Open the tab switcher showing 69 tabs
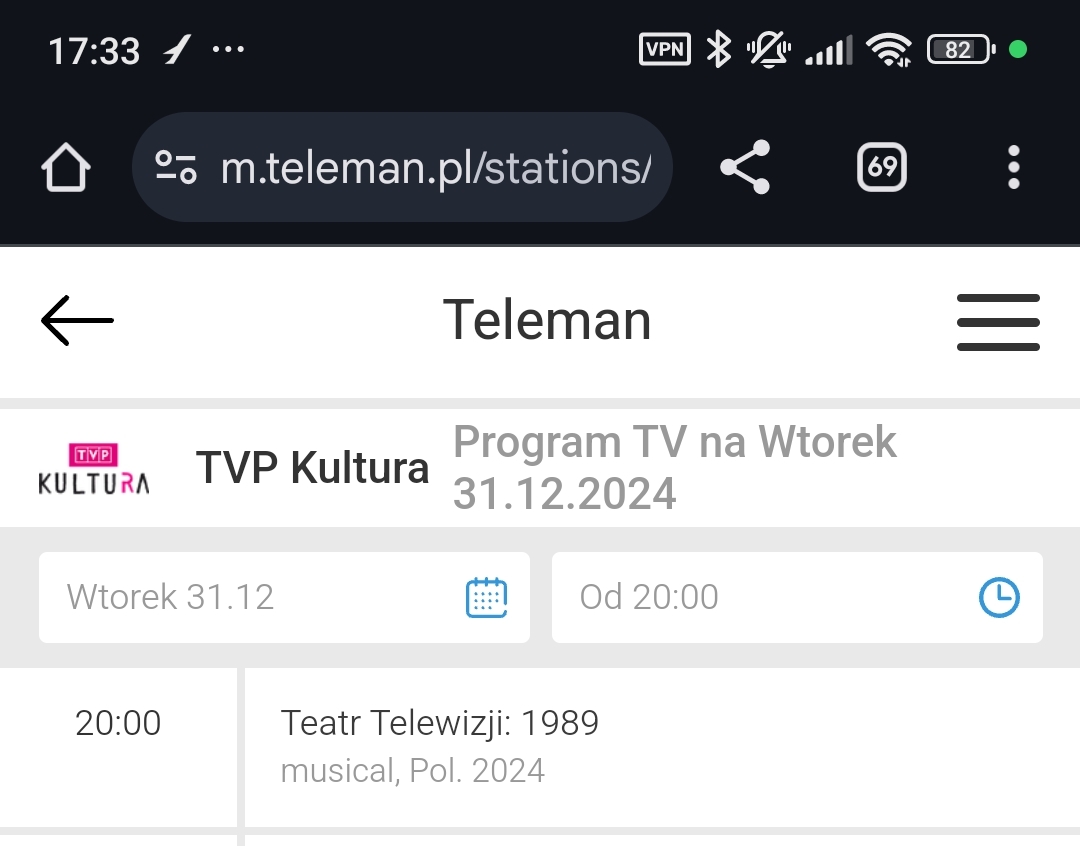 pos(882,168)
